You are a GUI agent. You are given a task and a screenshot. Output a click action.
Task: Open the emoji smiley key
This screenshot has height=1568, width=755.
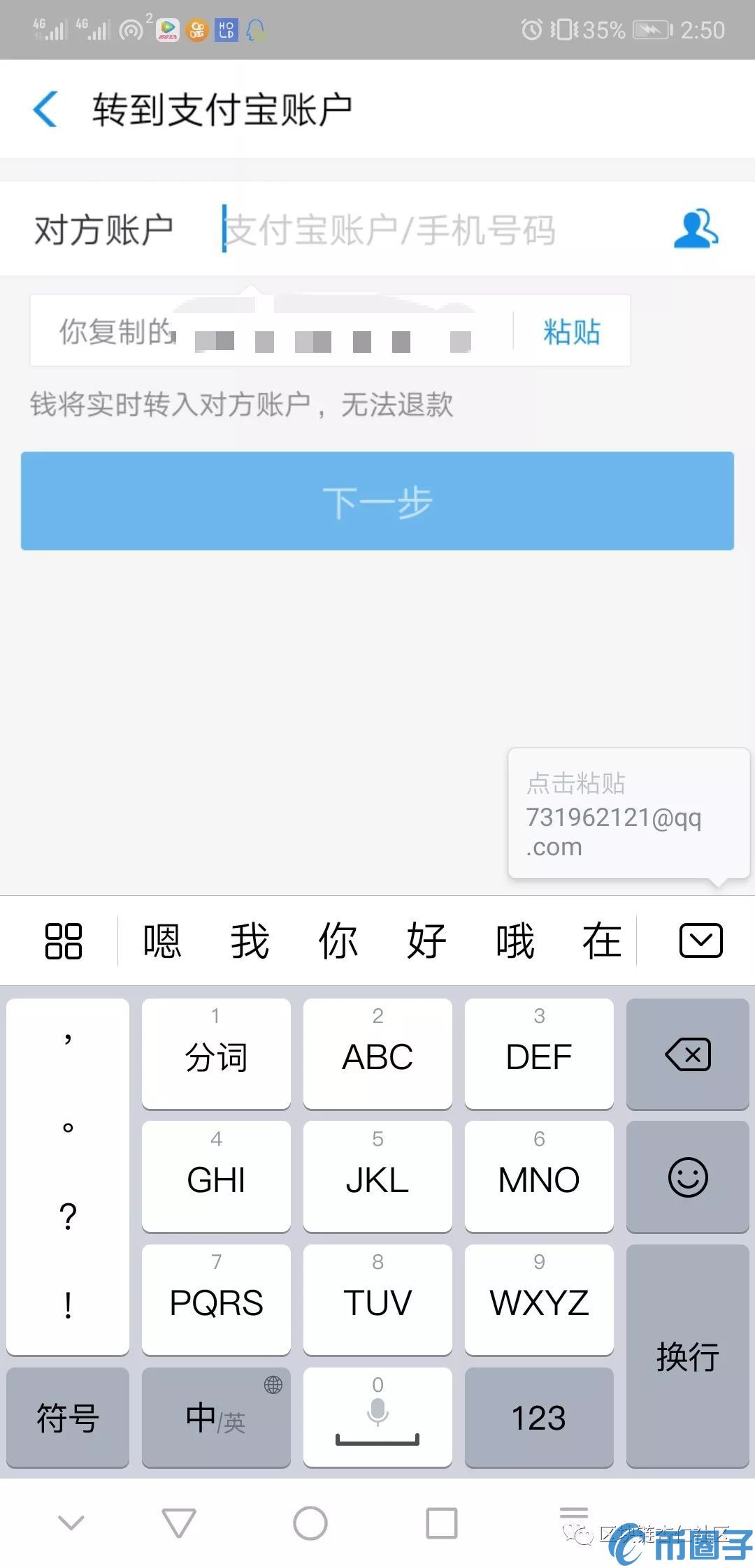tap(688, 1177)
